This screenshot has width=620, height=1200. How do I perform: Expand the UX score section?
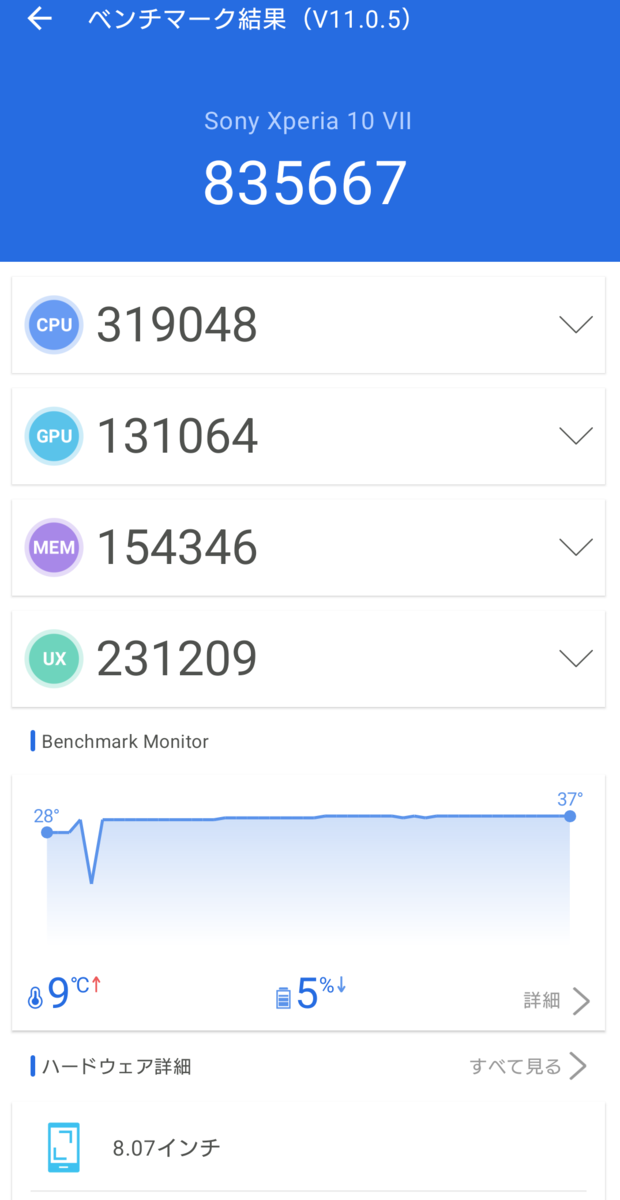pyautogui.click(x=576, y=658)
